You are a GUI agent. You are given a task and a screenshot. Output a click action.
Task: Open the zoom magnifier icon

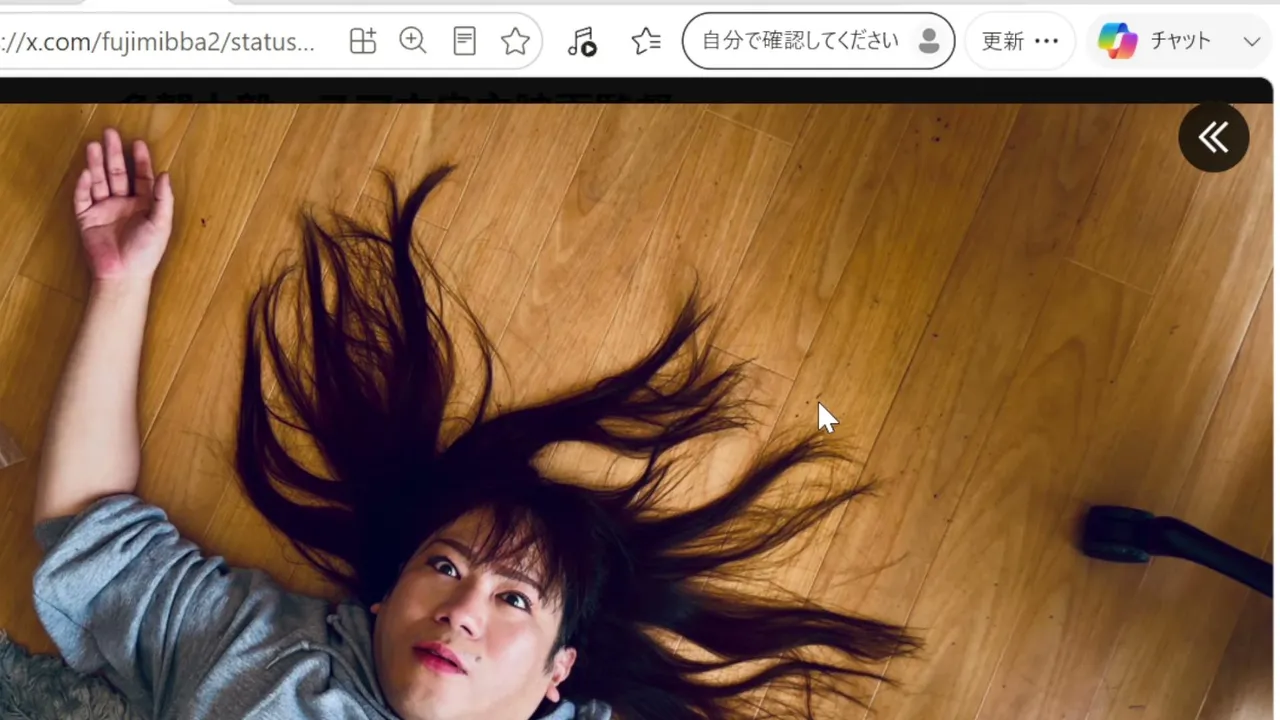click(413, 41)
